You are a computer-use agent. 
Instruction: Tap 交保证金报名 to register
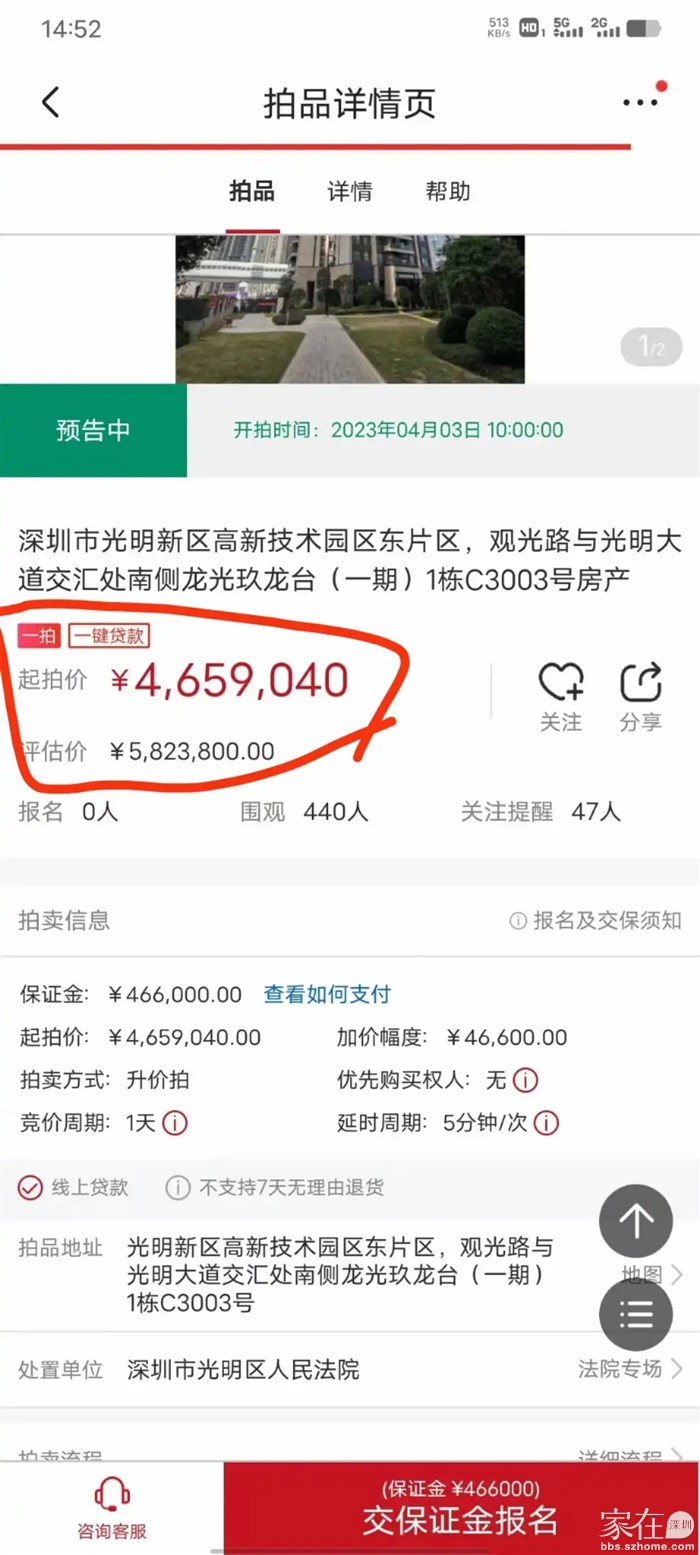(x=460, y=1510)
